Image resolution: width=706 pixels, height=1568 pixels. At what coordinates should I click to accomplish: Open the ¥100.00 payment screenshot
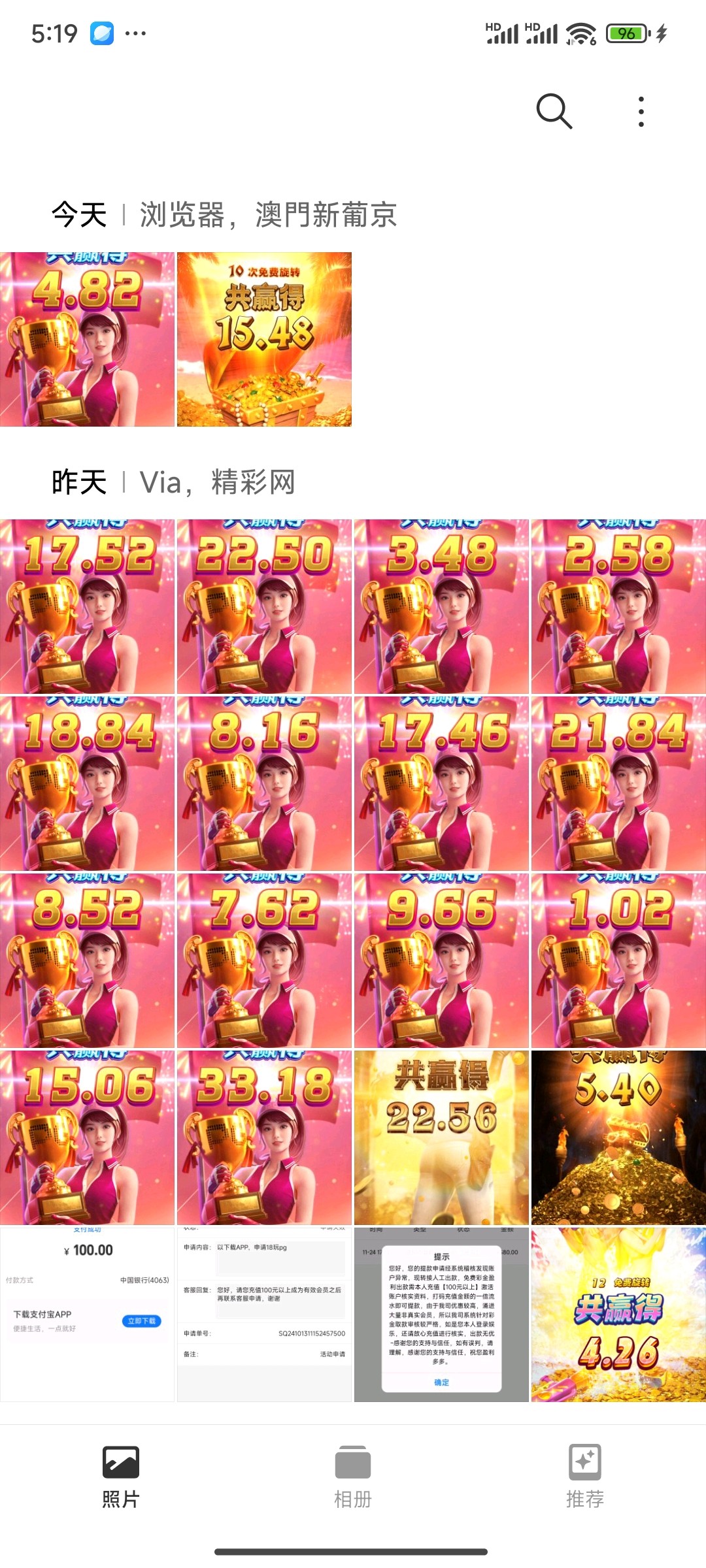[x=88, y=1315]
